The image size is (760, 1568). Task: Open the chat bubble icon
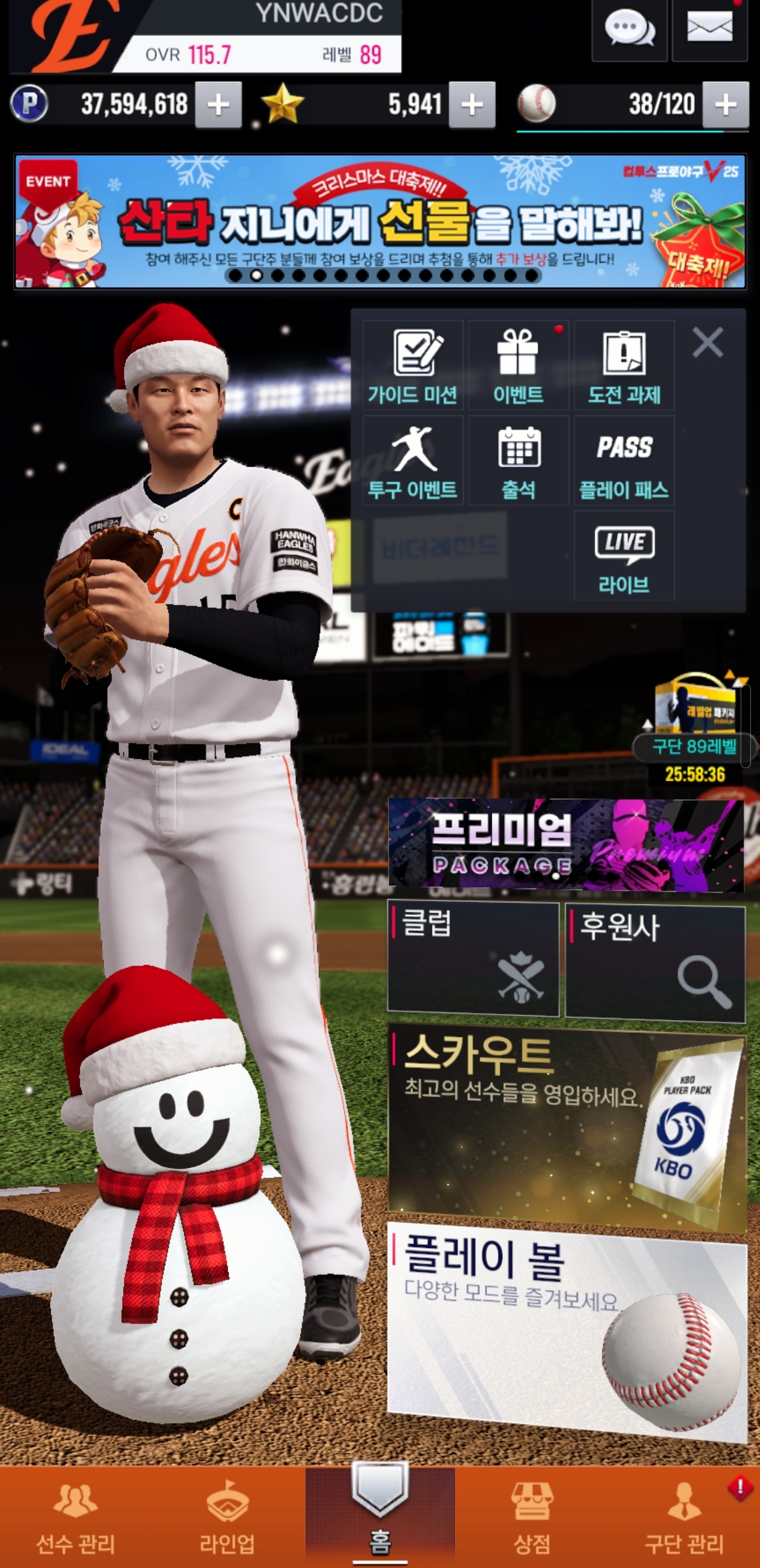pos(628,28)
